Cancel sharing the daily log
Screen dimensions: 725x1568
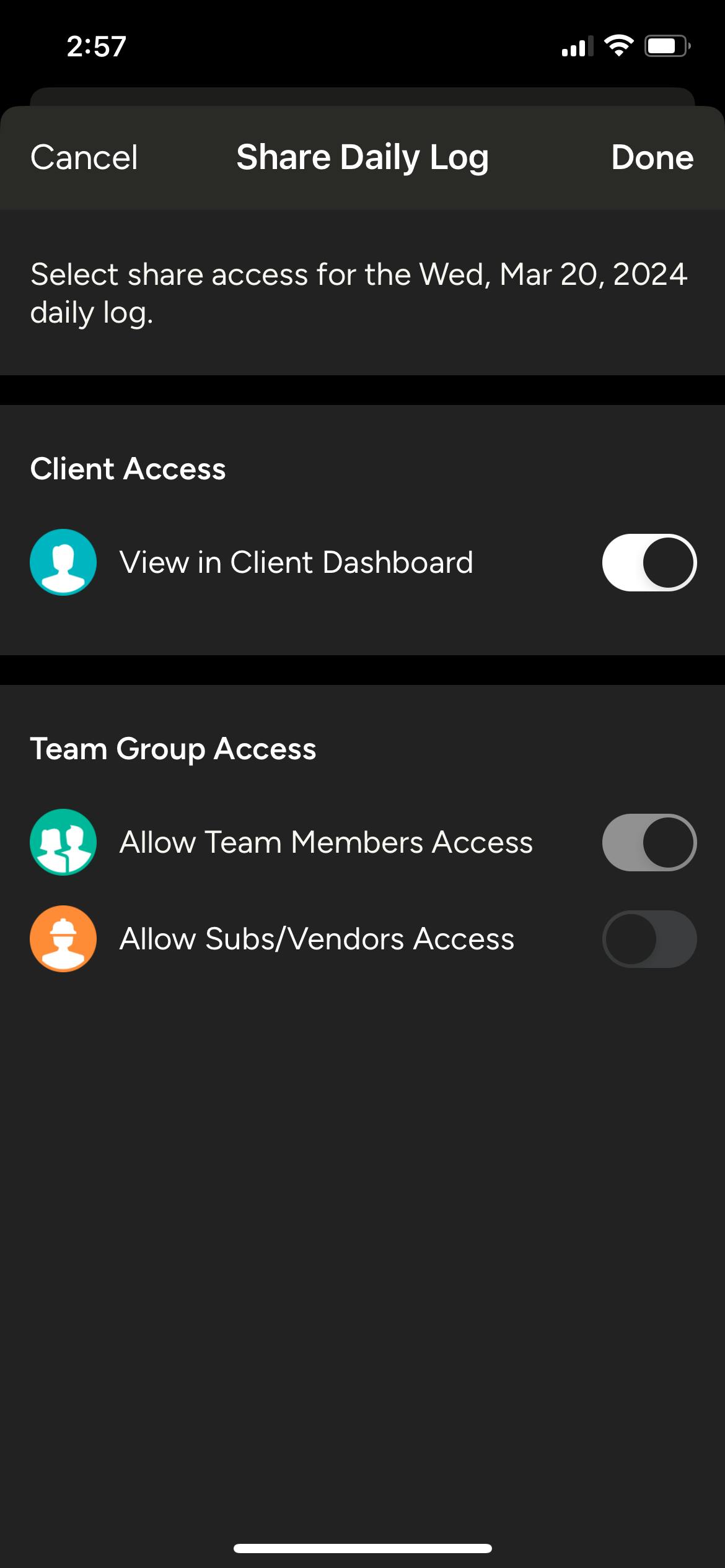(84, 157)
